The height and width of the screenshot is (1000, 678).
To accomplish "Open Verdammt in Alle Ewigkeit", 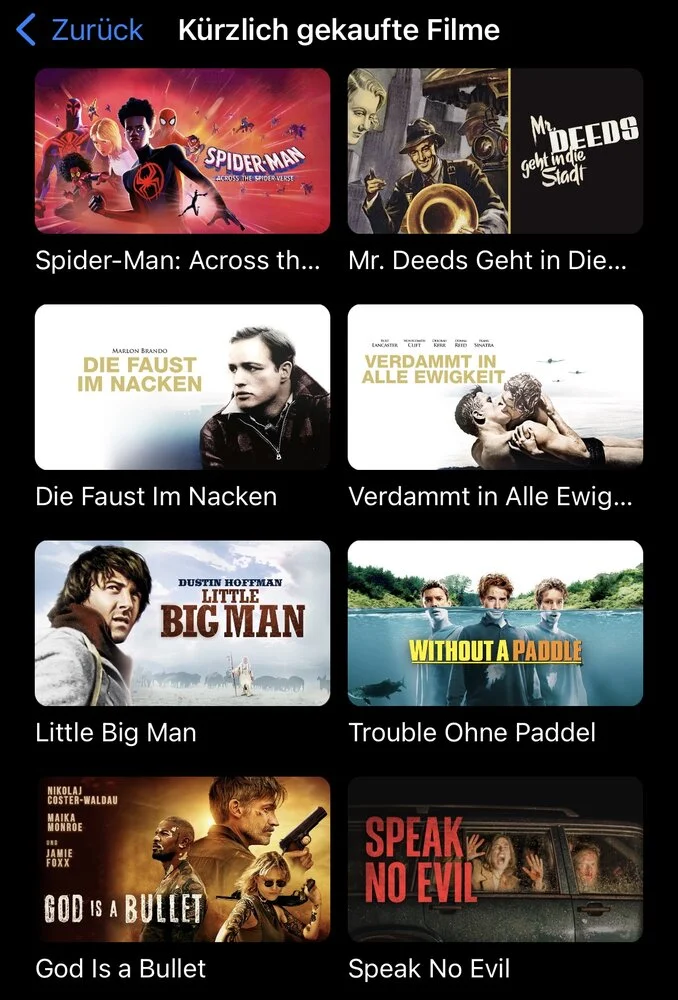I will tap(495, 387).
